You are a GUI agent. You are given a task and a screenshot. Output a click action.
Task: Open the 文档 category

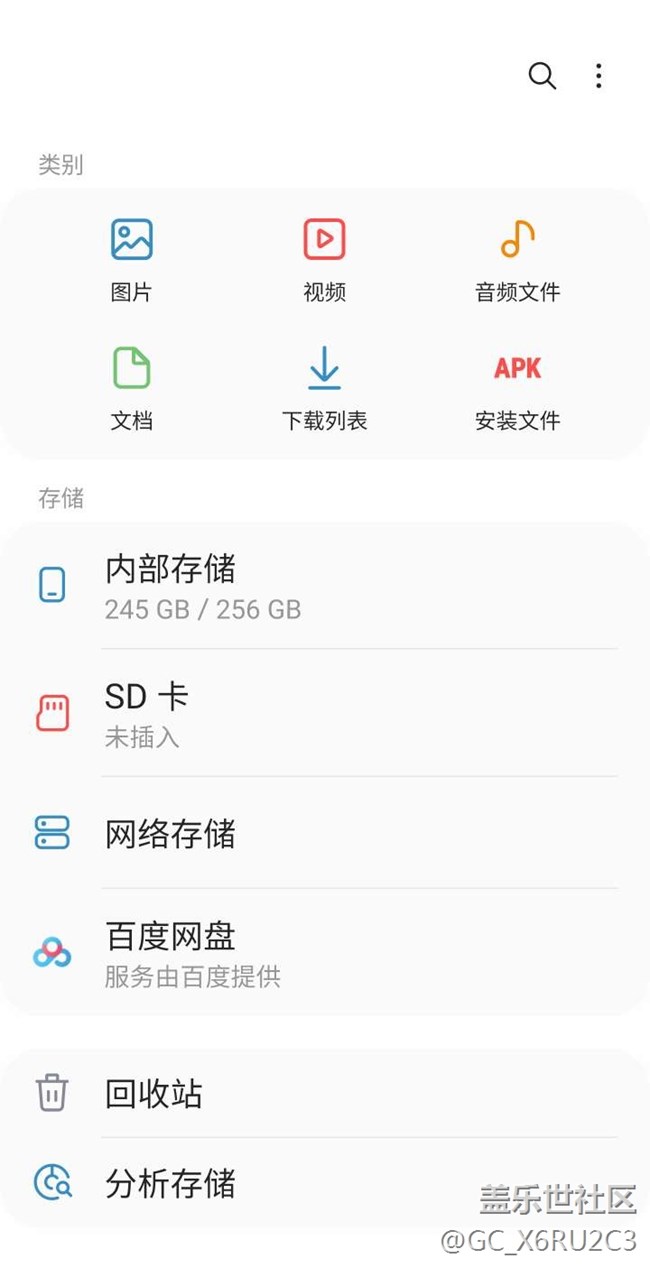click(131, 388)
